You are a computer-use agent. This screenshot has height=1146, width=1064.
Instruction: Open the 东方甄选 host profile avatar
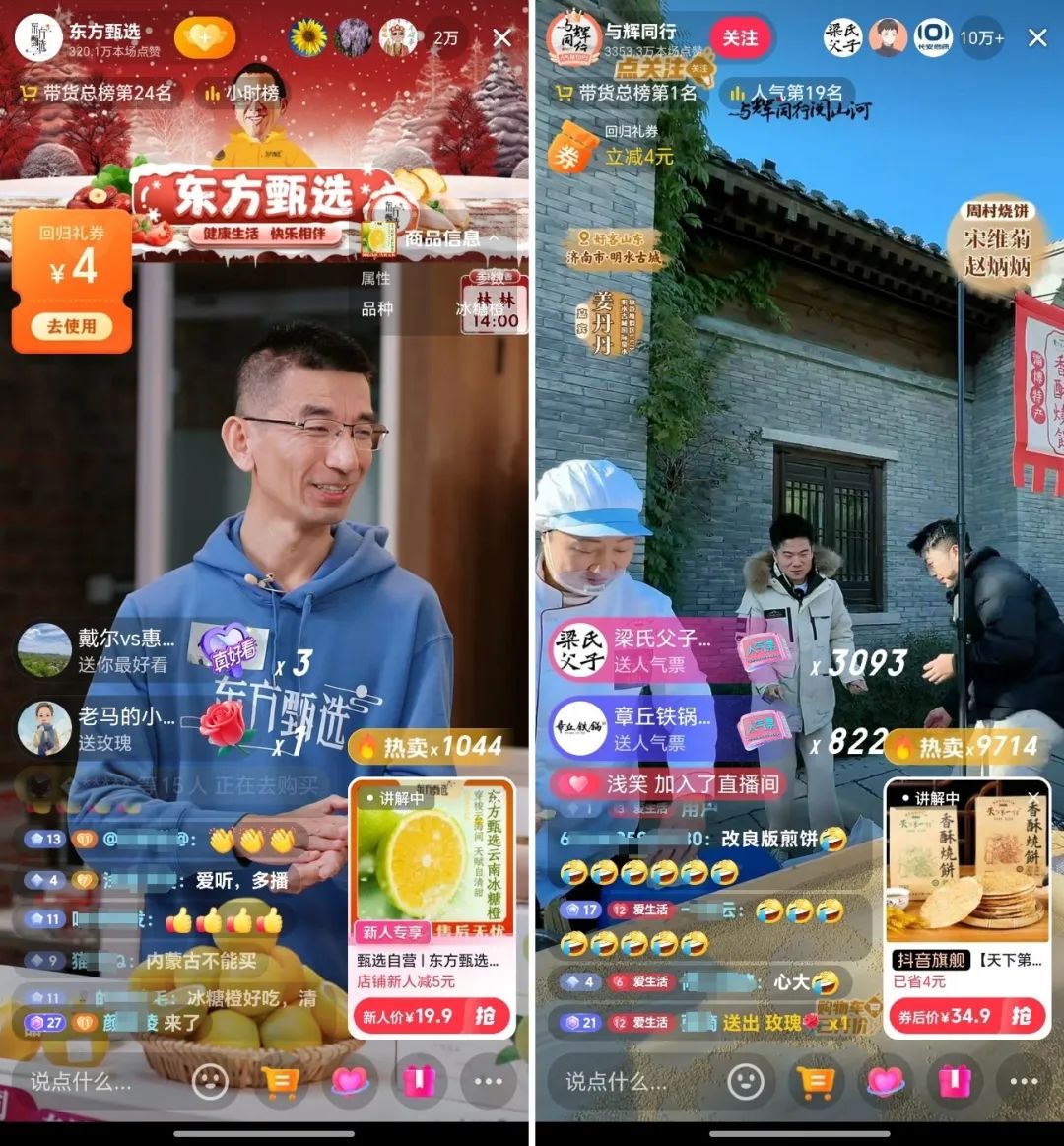38,37
